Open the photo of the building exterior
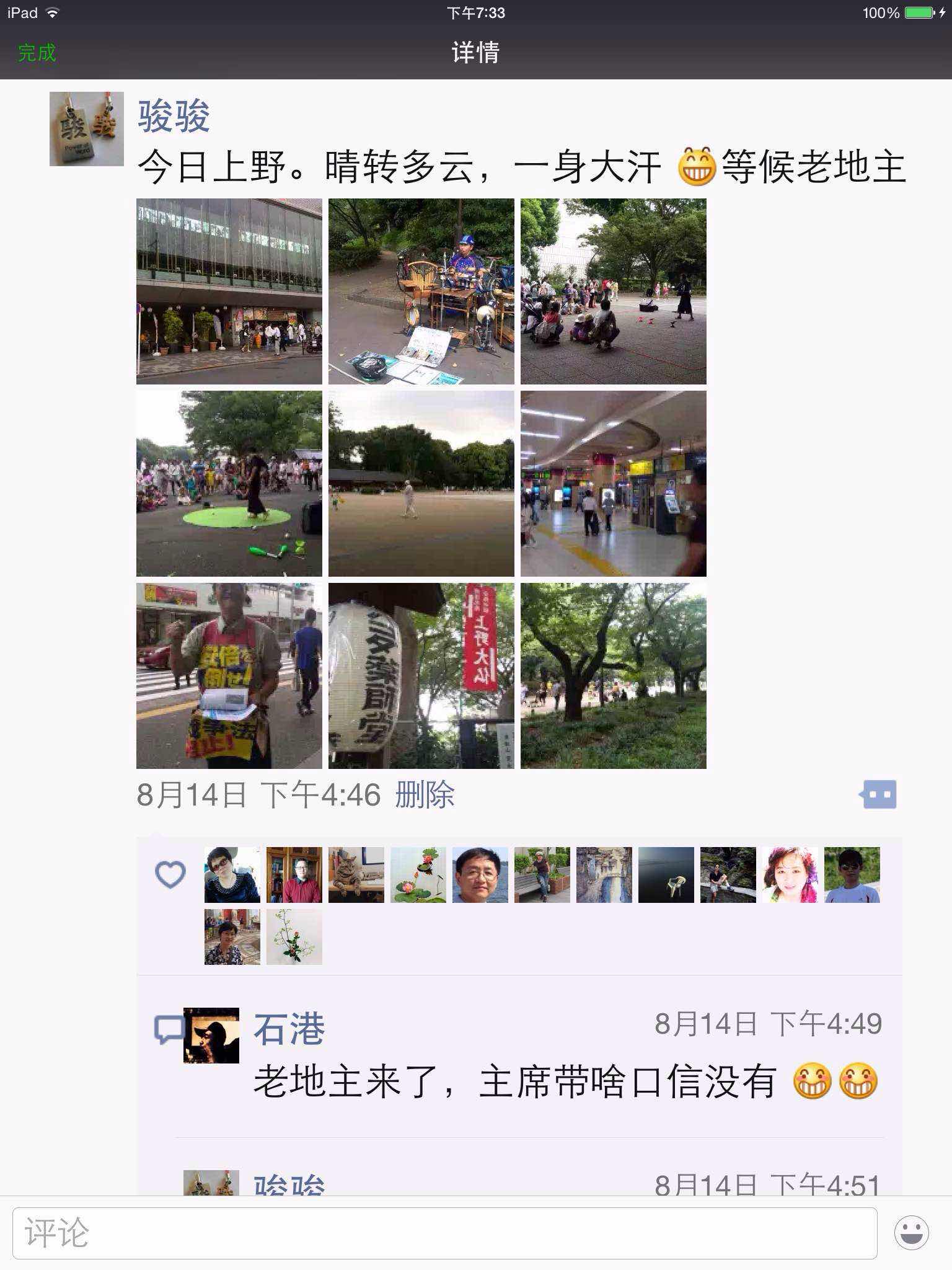952x1270 pixels. pos(229,291)
